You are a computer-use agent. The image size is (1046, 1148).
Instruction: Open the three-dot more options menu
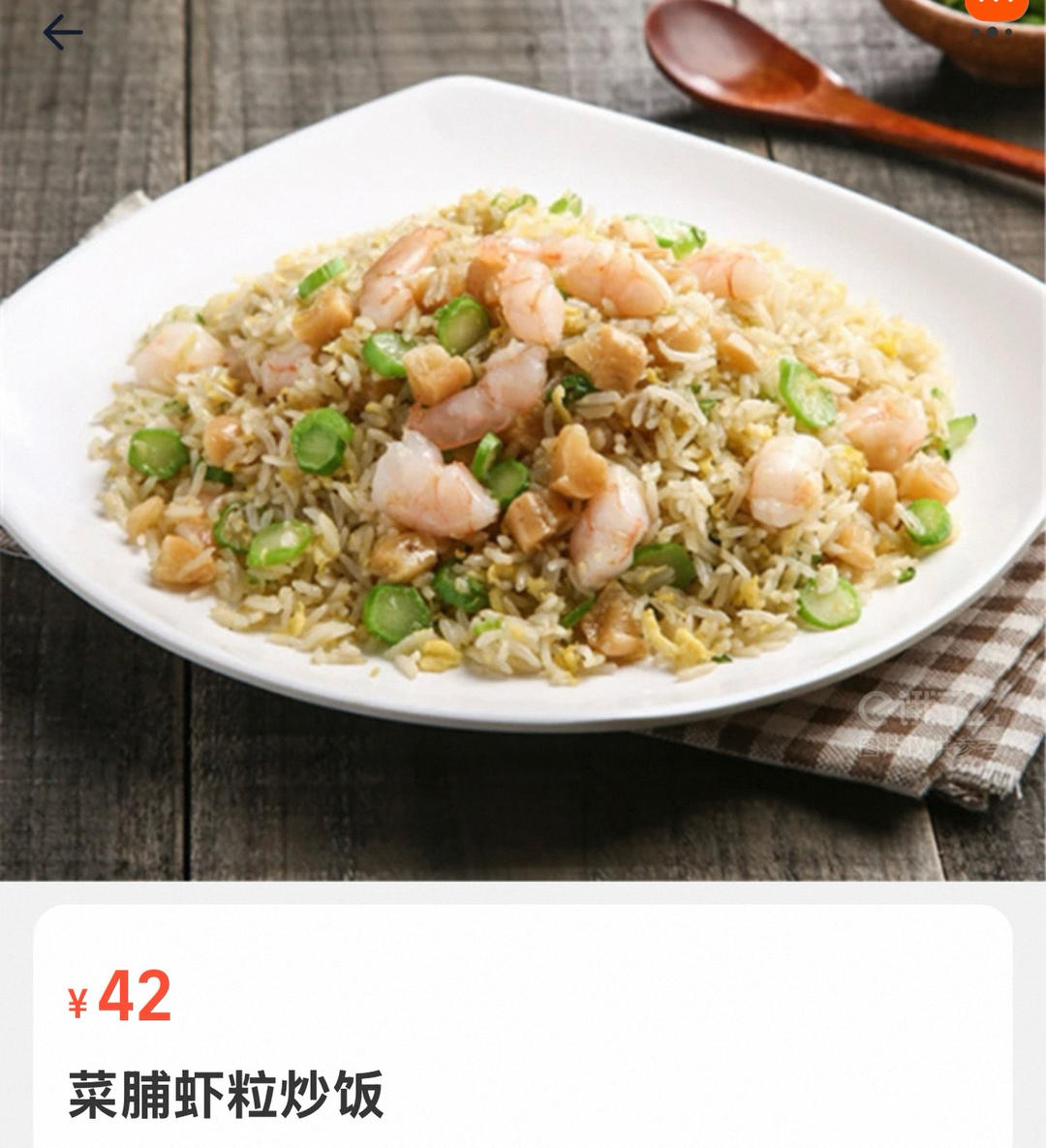pyautogui.click(x=992, y=31)
